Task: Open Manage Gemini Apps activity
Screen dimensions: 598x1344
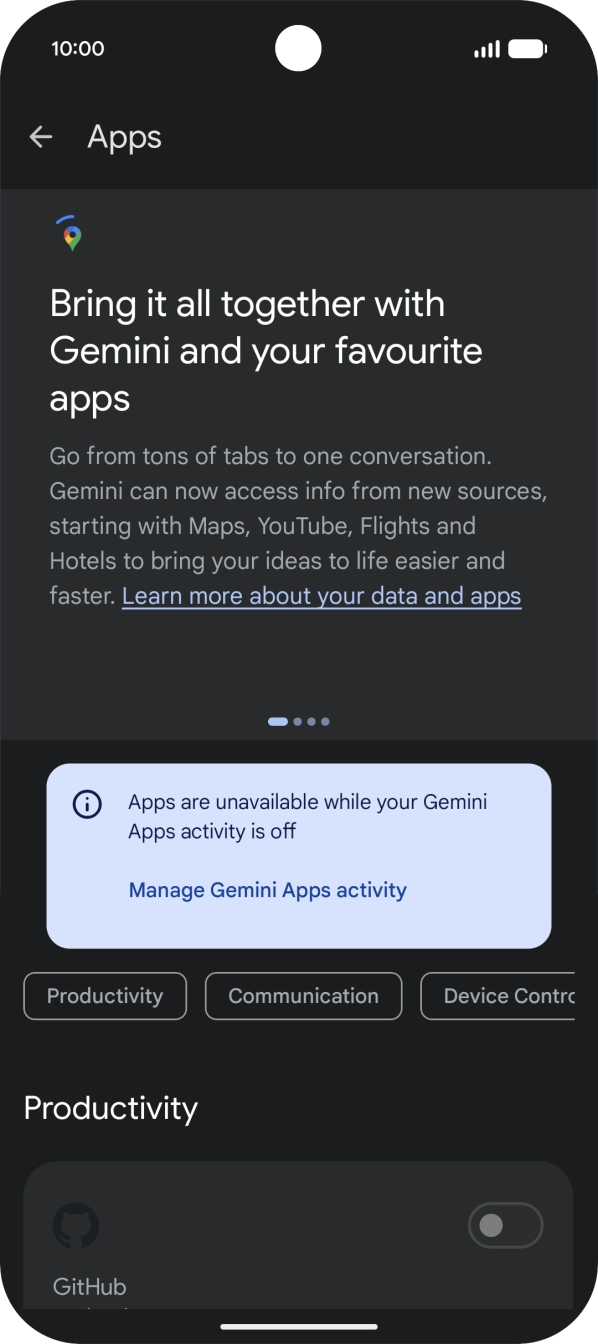Action: point(268,890)
